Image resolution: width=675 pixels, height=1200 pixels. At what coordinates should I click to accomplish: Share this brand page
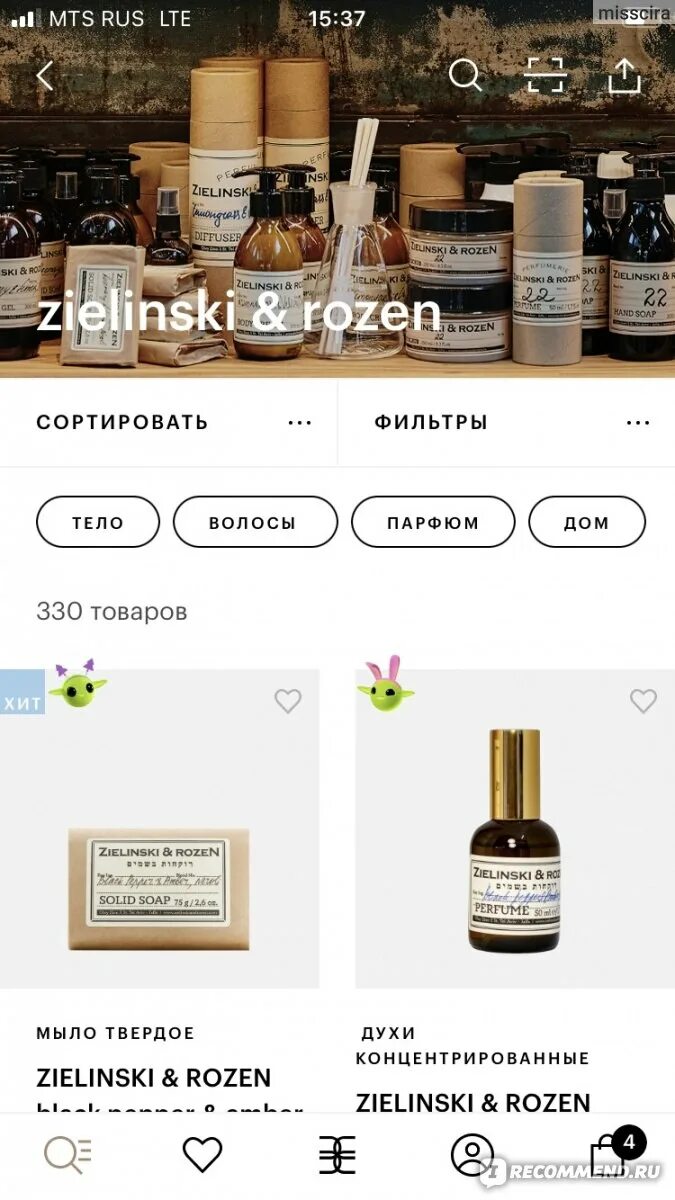pyautogui.click(x=624, y=75)
